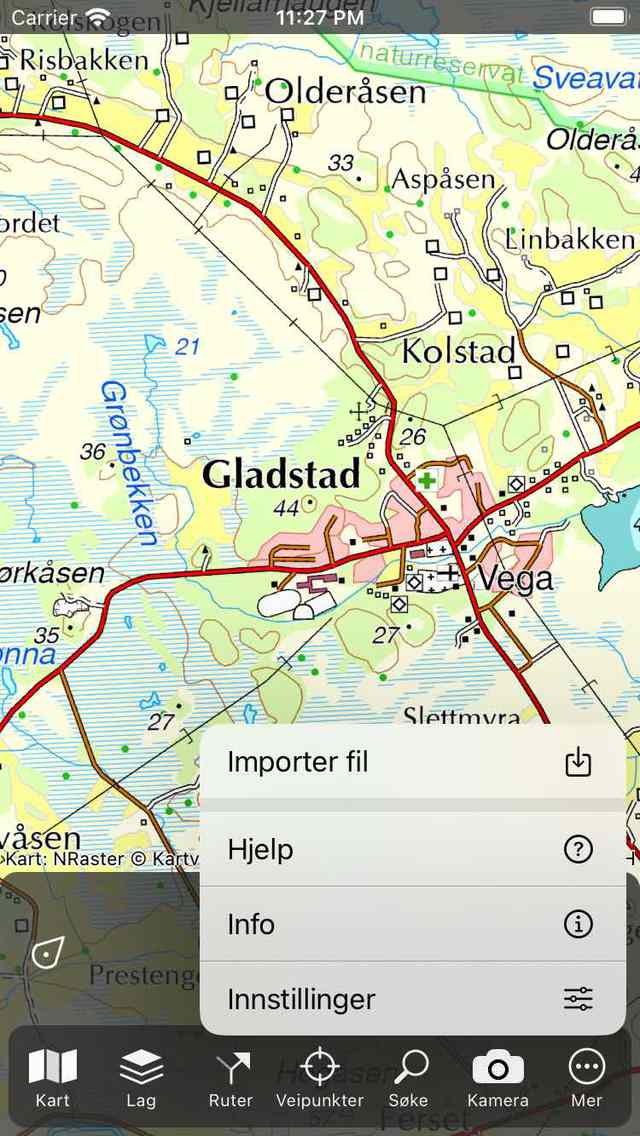Image resolution: width=640 pixels, height=1136 pixels.
Task: Open the Kamera tool
Action: (498, 1078)
